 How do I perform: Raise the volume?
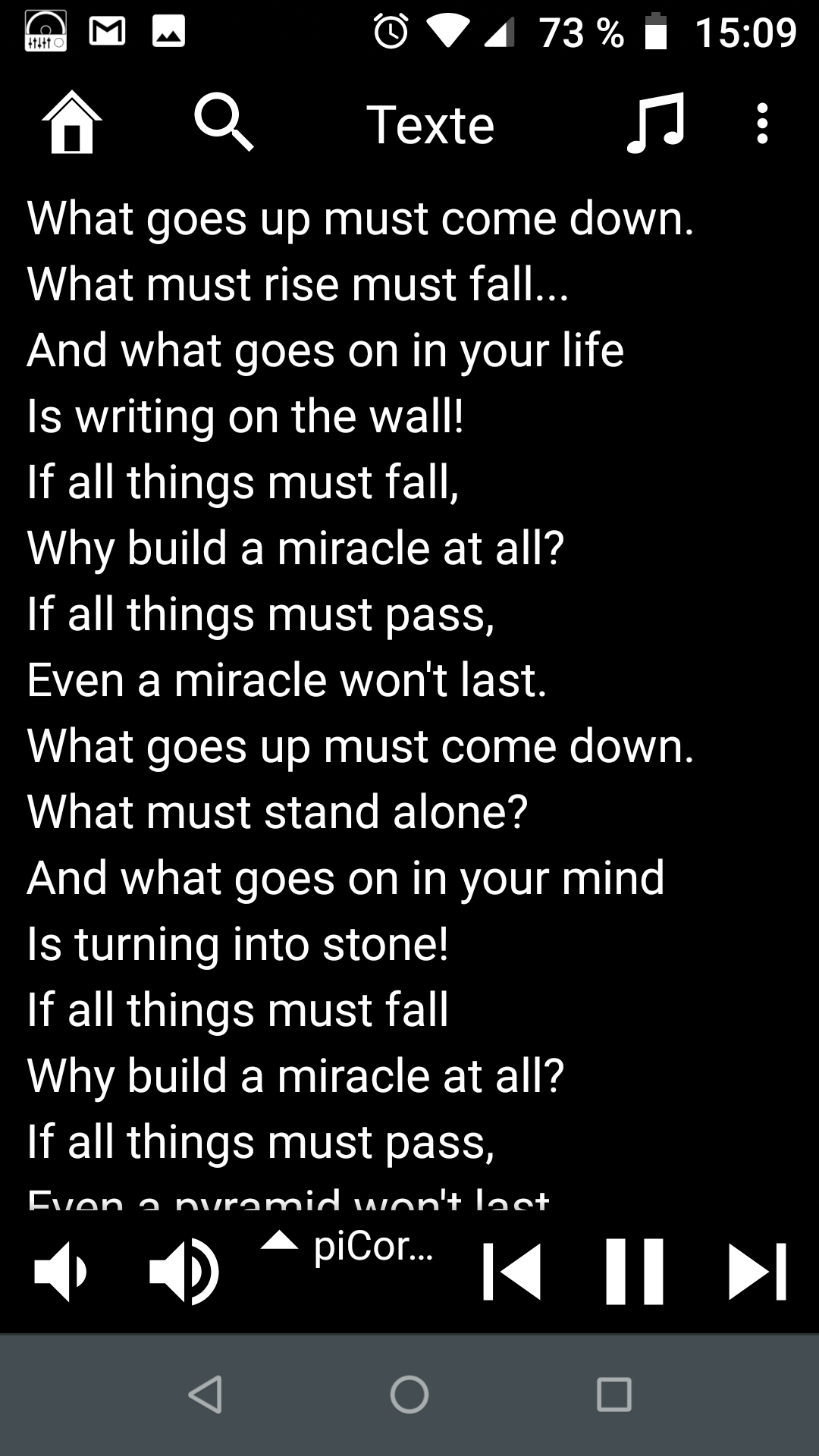point(184,1272)
